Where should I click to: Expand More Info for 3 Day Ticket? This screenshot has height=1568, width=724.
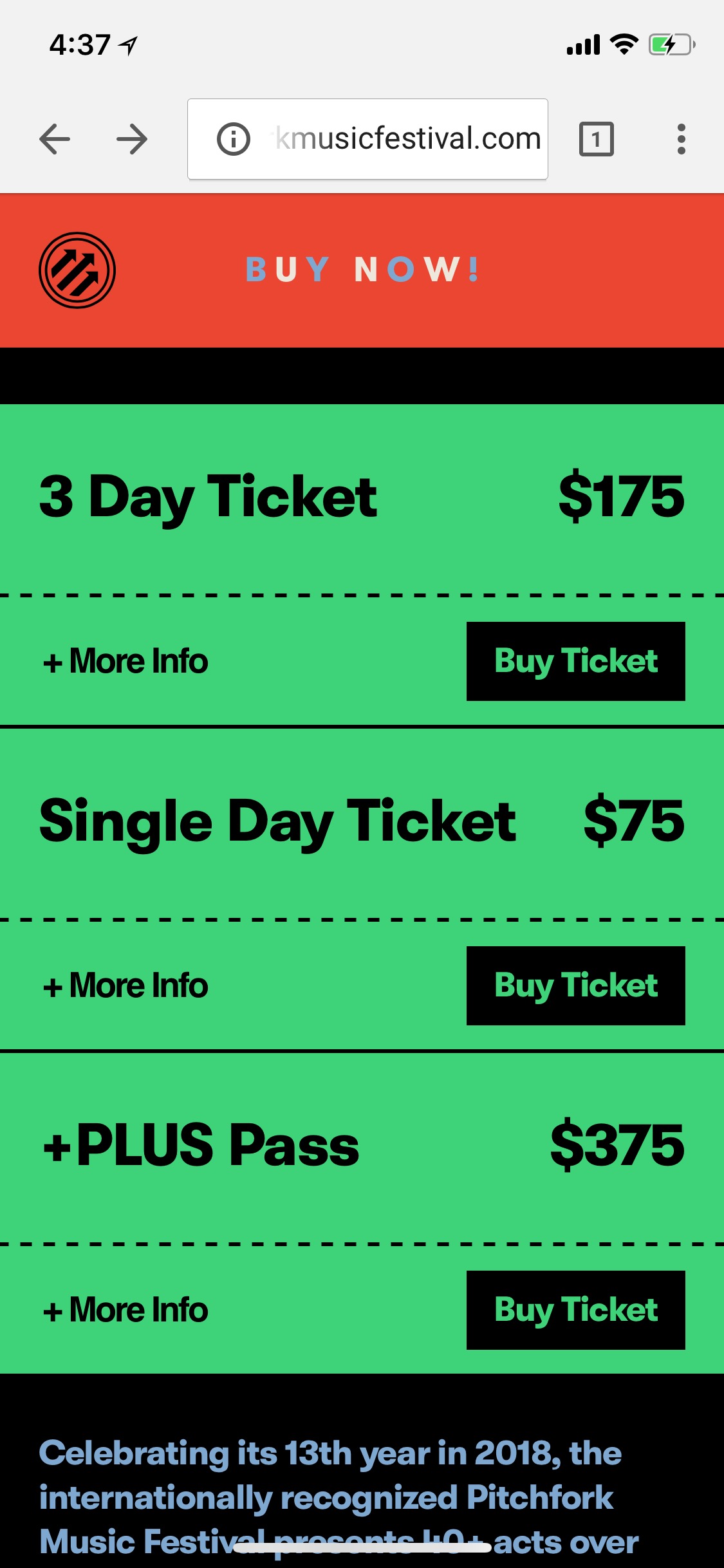125,661
